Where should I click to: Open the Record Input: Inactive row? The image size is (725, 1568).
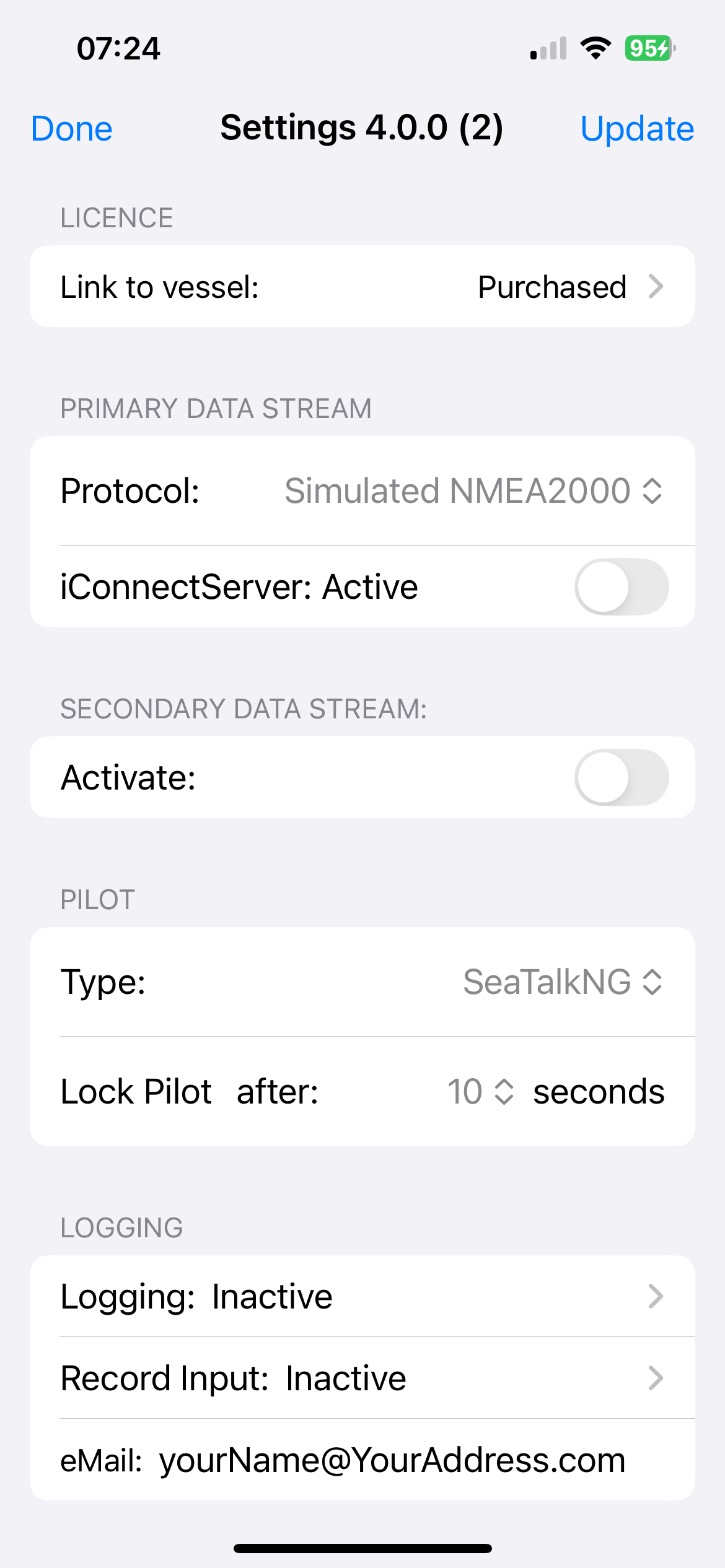[x=362, y=1378]
